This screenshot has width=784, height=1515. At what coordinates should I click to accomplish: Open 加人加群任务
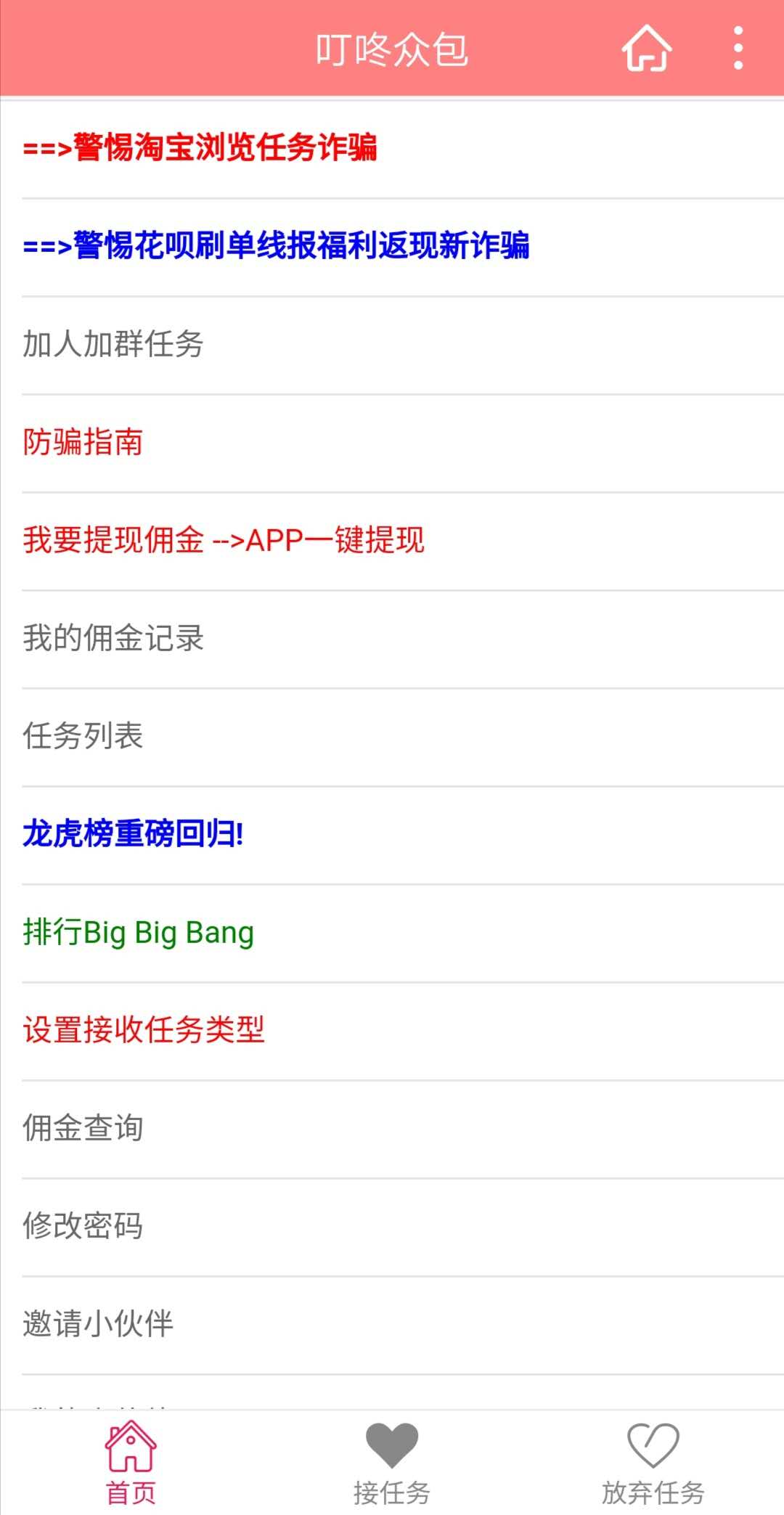click(x=113, y=344)
